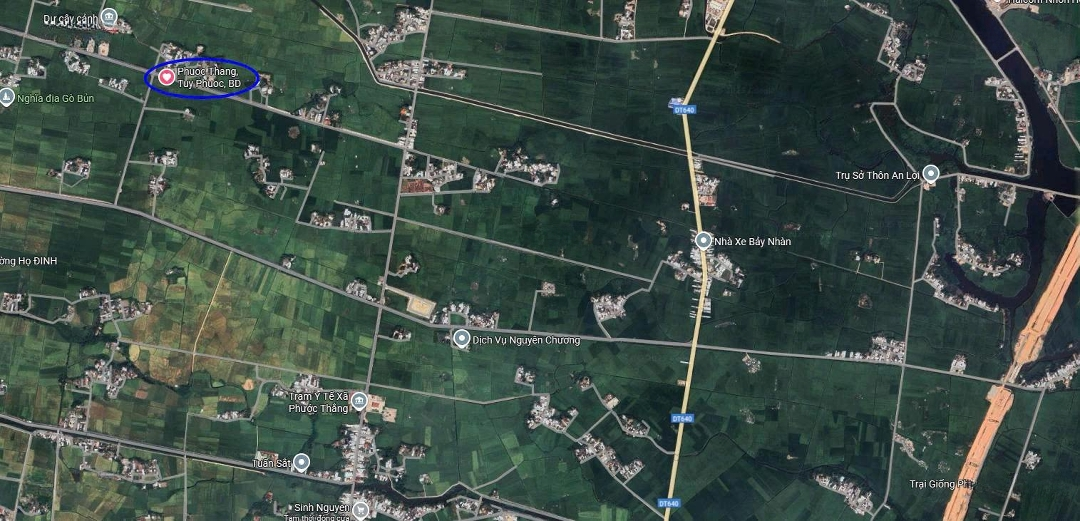Image resolution: width=1080 pixels, height=521 pixels.
Task: Tap Trạm Y Tế Xã Phước Thắng marker
Action: (376, 404)
